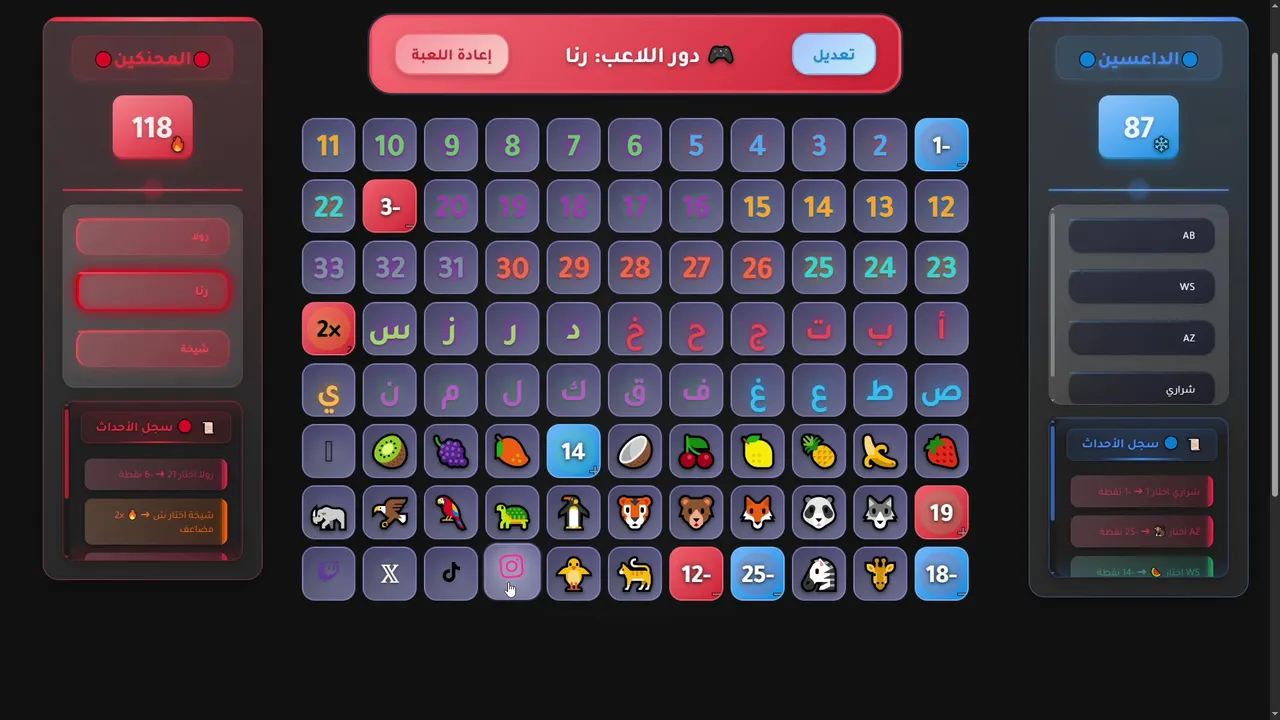Select player رنا in red team

pos(153,291)
